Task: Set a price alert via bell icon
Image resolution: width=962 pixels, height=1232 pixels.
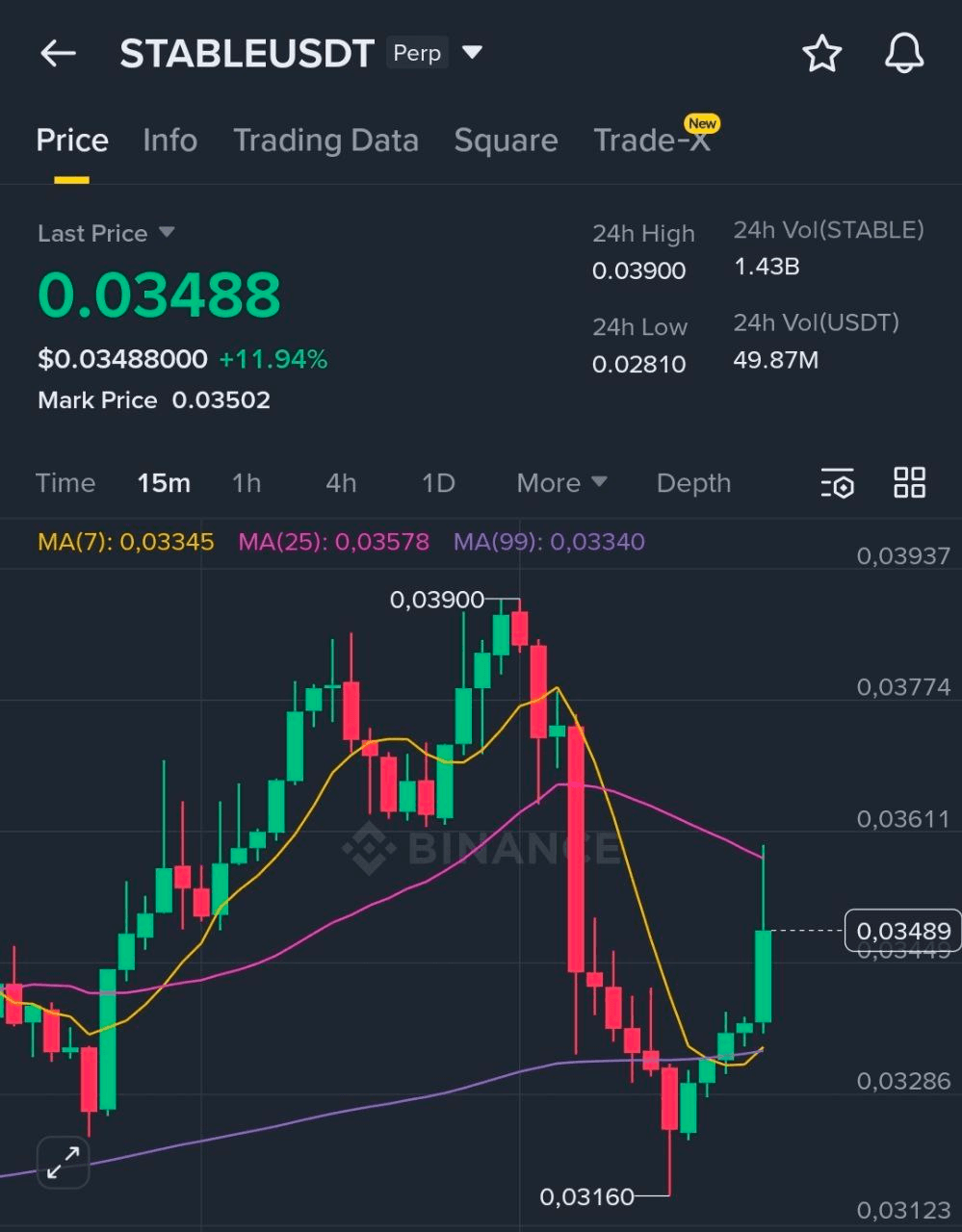Action: coord(903,54)
